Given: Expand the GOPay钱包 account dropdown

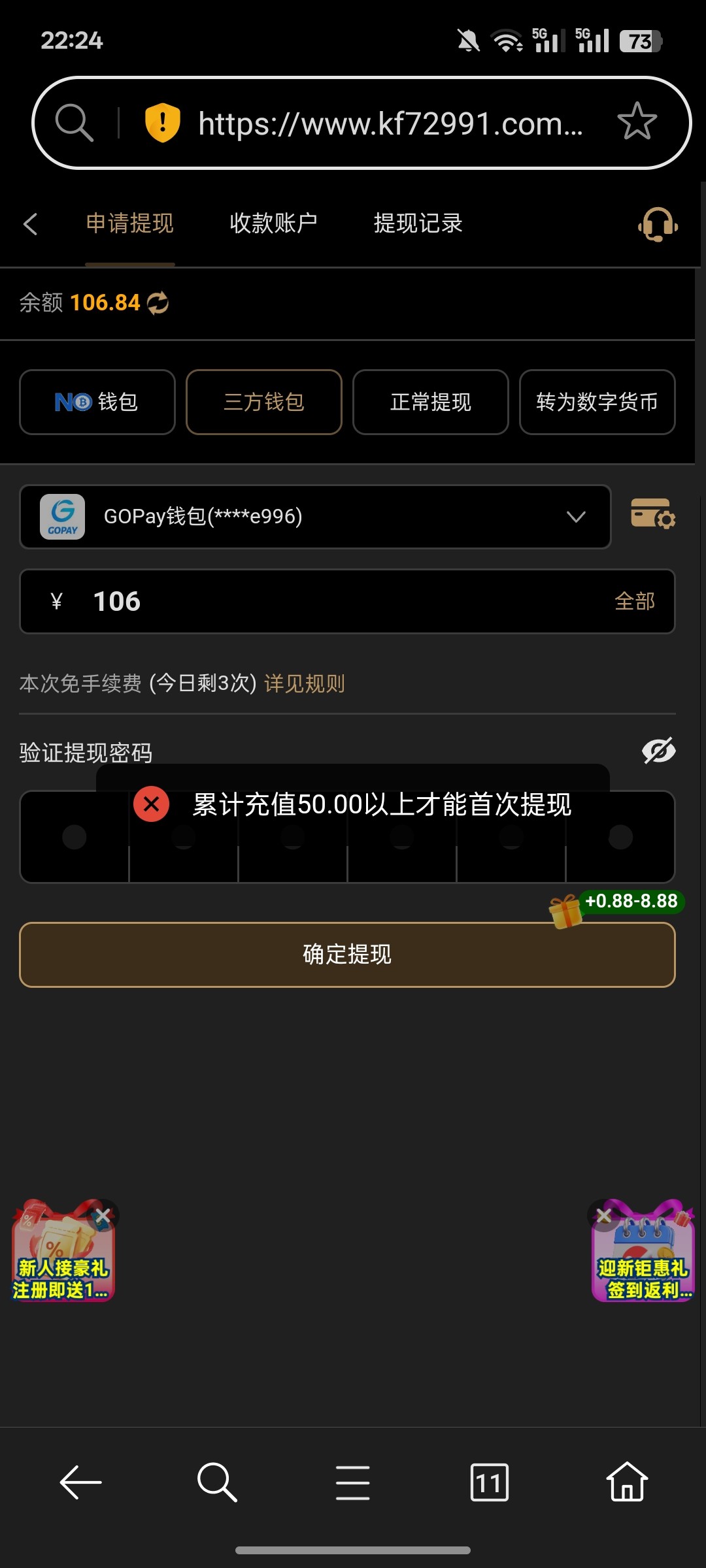Looking at the screenshot, I should pos(575,516).
